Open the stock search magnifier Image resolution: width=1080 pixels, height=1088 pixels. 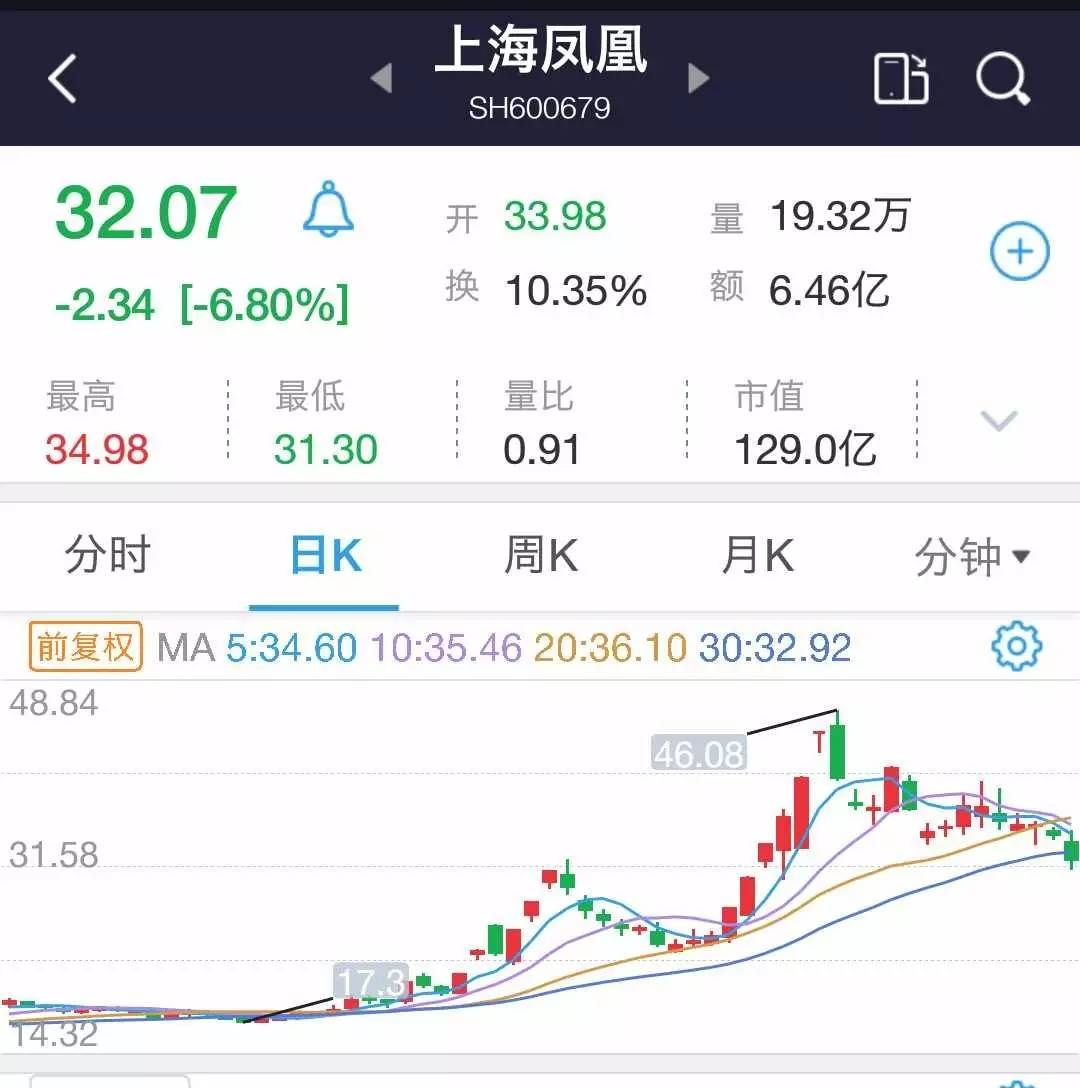point(1002,78)
